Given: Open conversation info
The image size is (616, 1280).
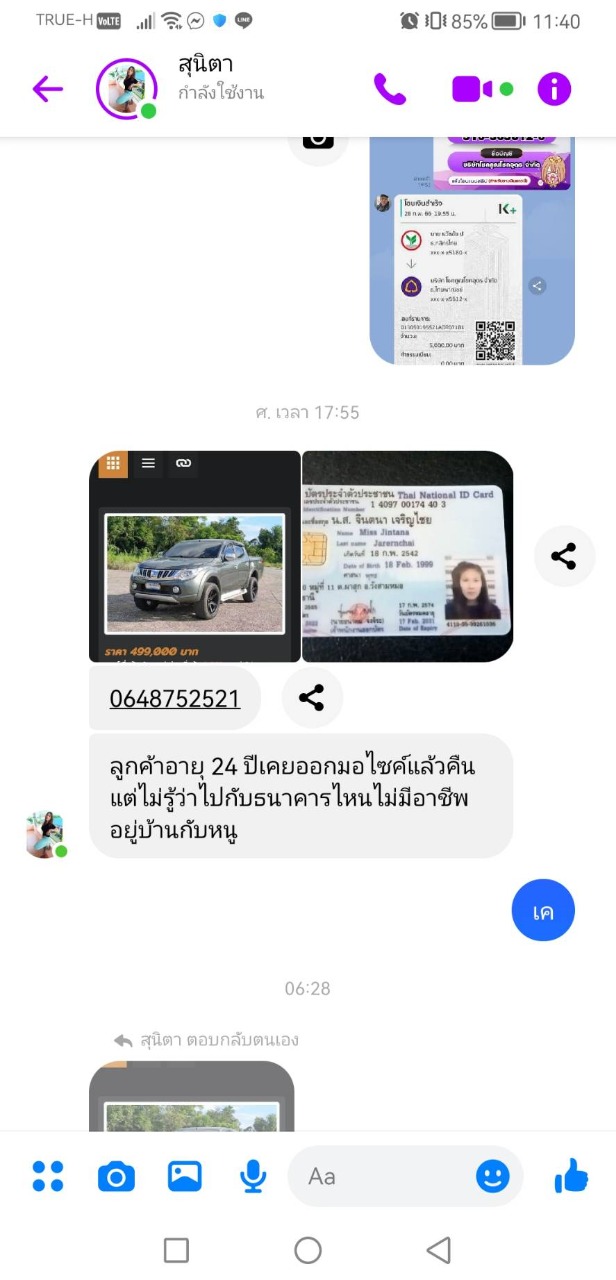Looking at the screenshot, I should (554, 89).
